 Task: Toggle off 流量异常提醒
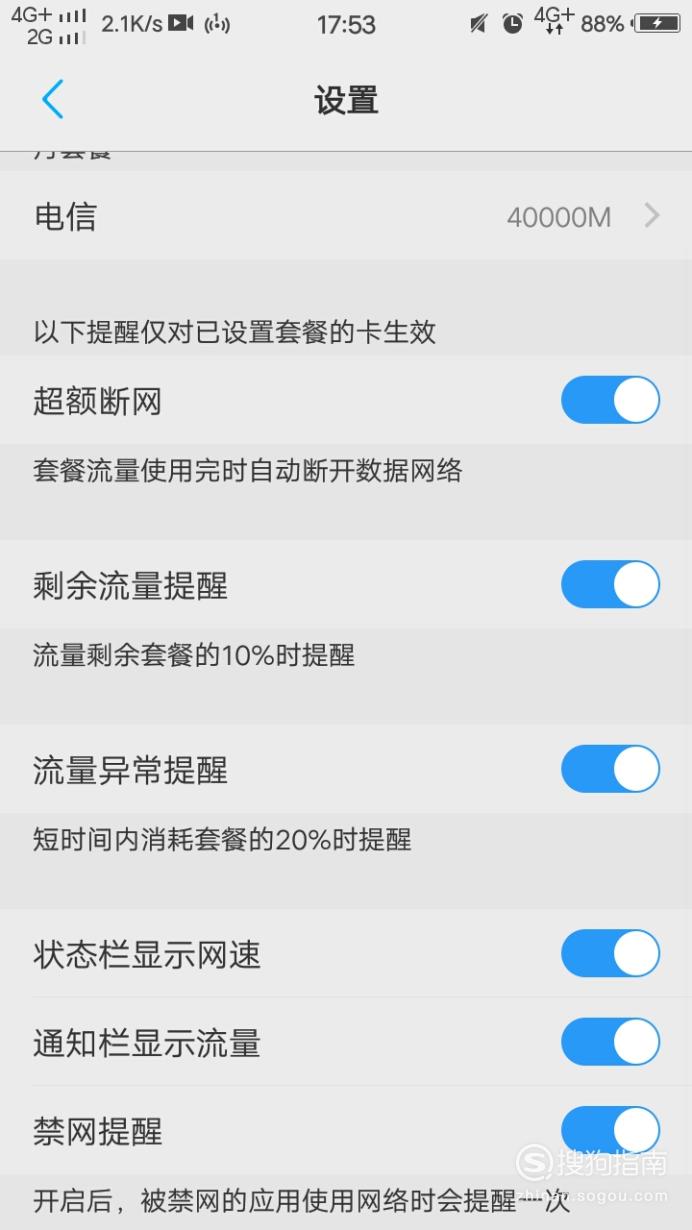[610, 769]
